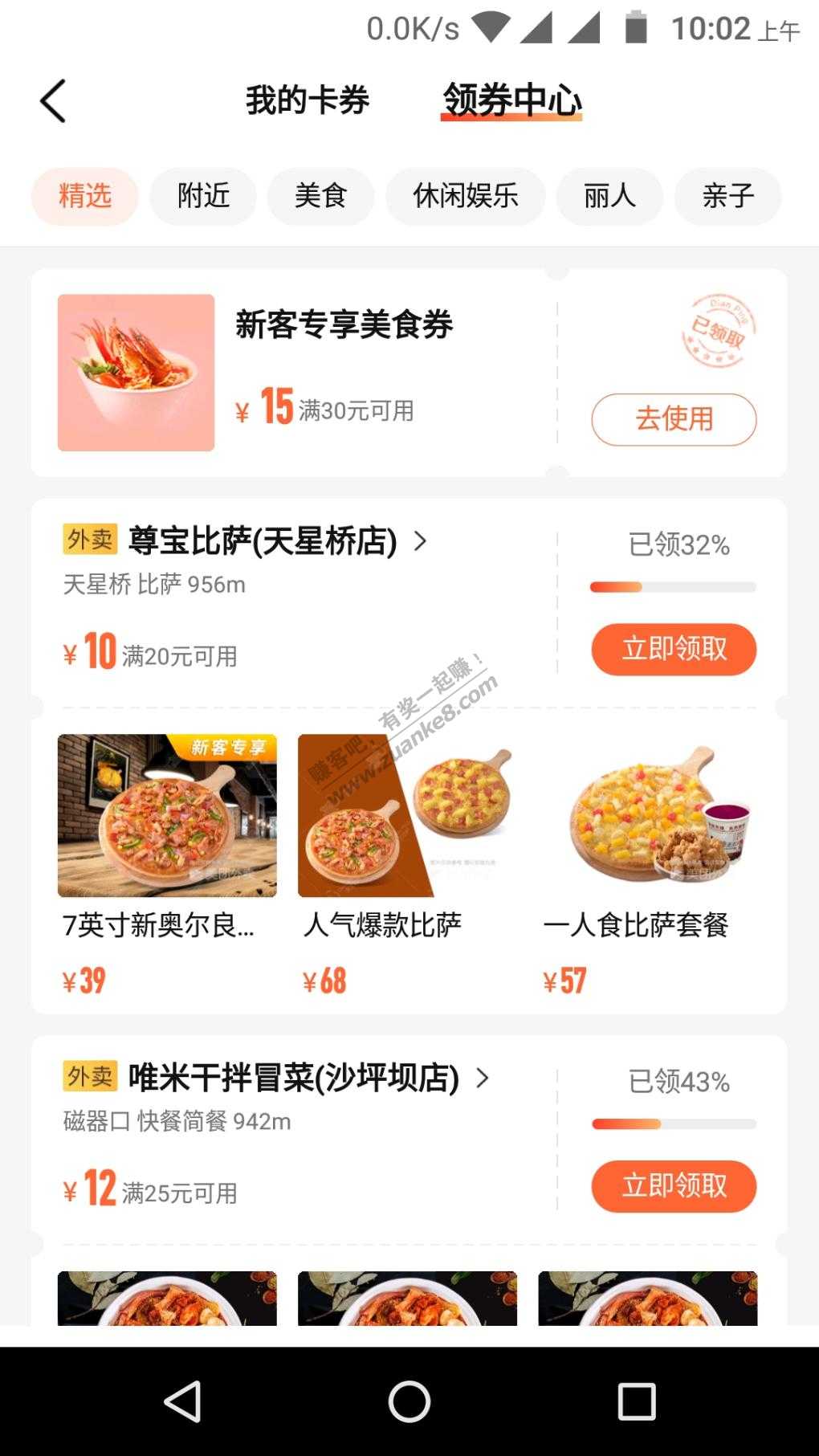Claim the 唯米干拌冒菜 ¥12 coupon
This screenshot has width=819, height=1456.
[x=674, y=1185]
